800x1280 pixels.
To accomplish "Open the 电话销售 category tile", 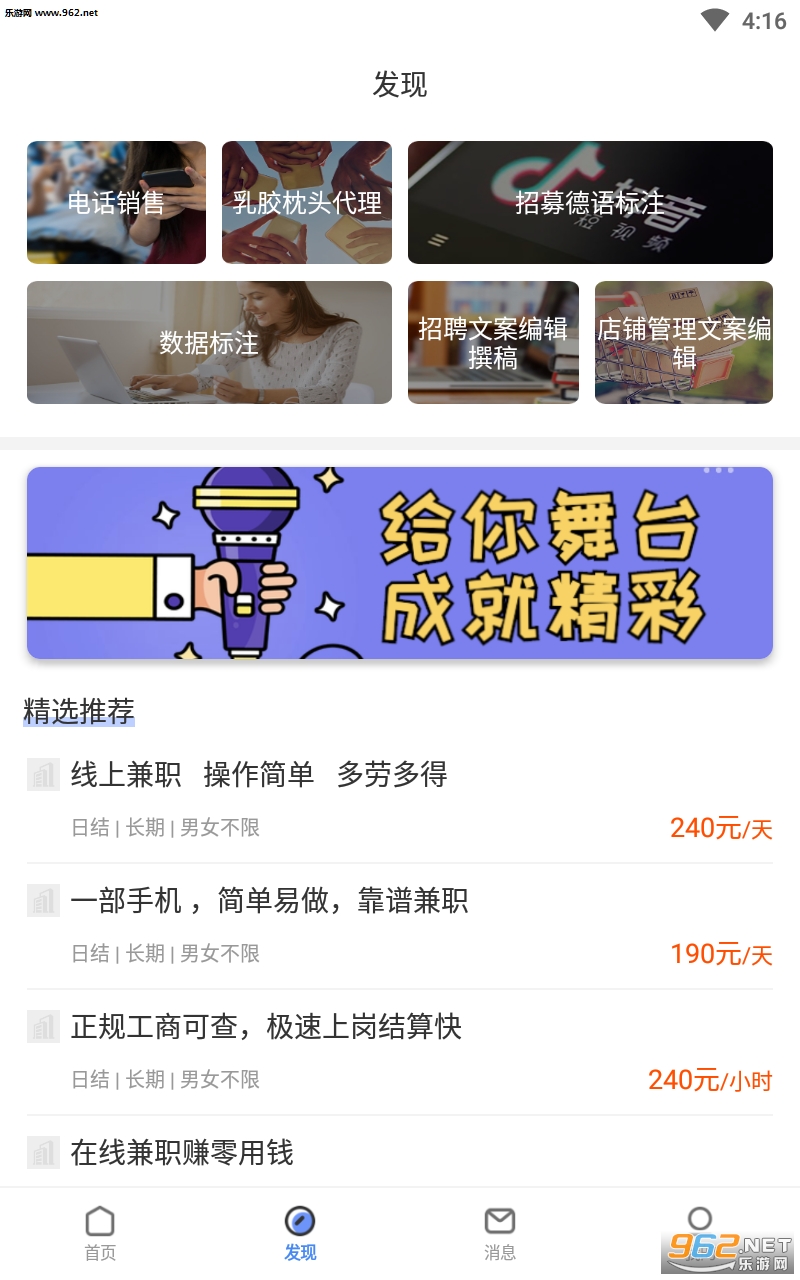I will click(x=116, y=202).
